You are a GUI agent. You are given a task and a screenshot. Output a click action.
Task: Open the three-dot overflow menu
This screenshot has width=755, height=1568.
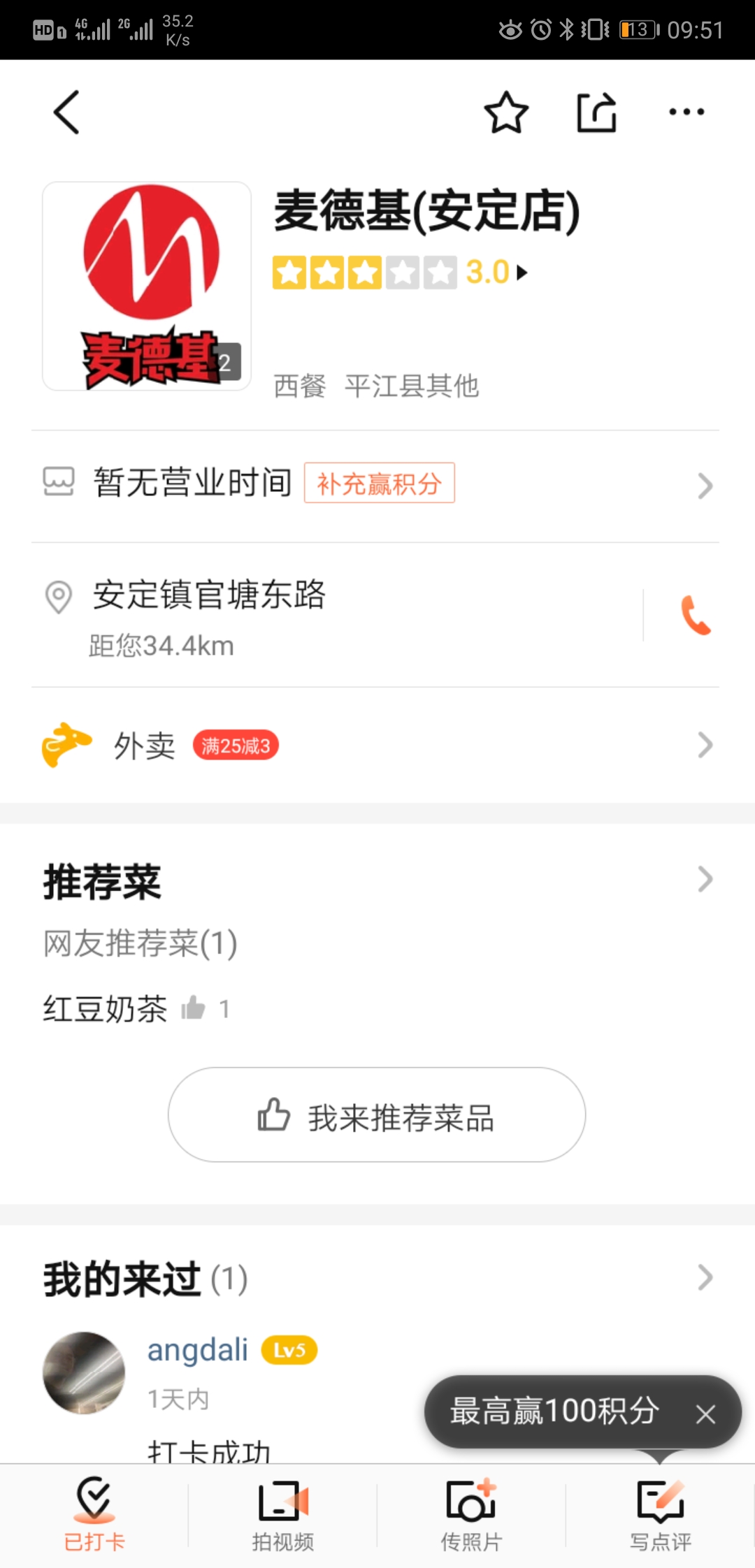686,112
